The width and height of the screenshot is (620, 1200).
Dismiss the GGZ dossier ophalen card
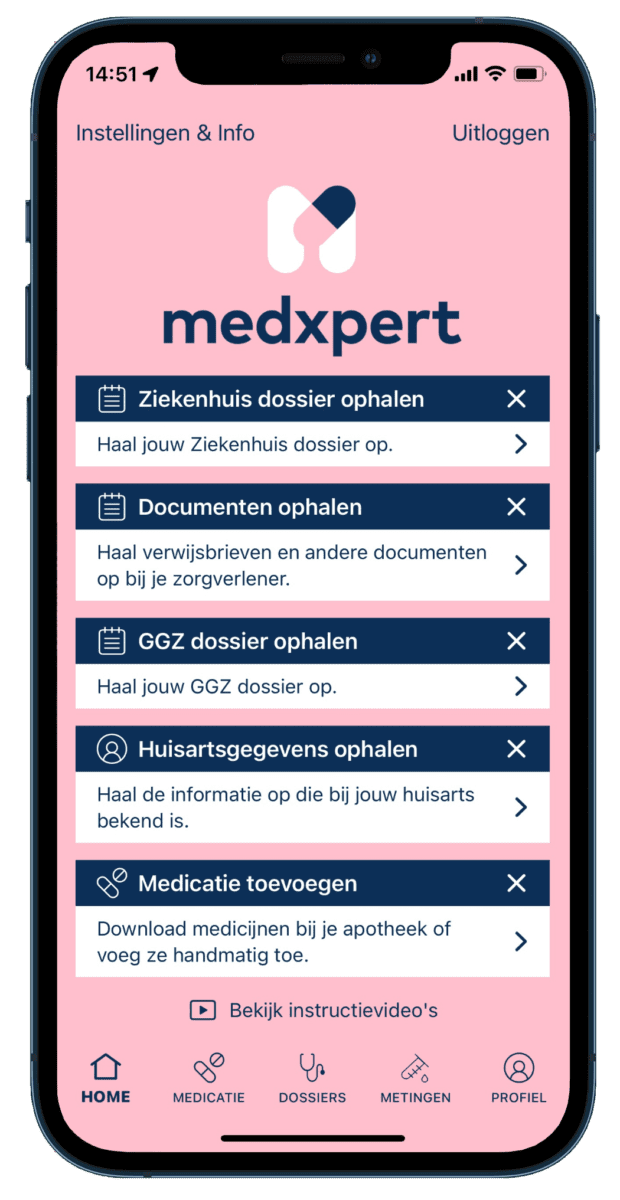[x=516, y=641]
